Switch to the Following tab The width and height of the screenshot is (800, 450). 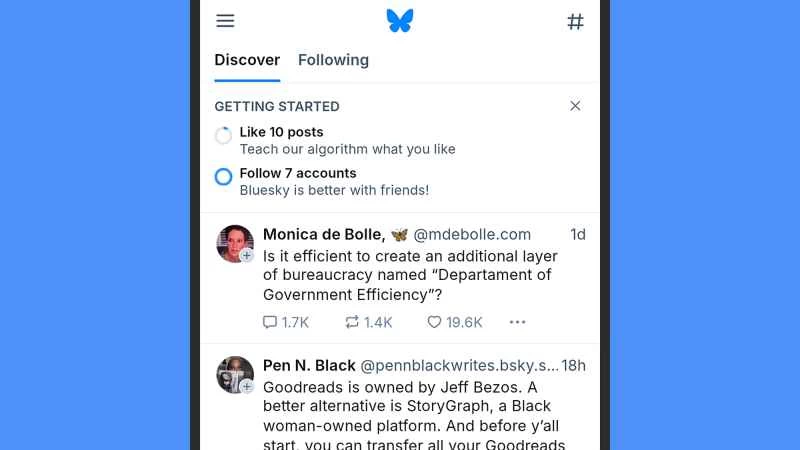(333, 60)
